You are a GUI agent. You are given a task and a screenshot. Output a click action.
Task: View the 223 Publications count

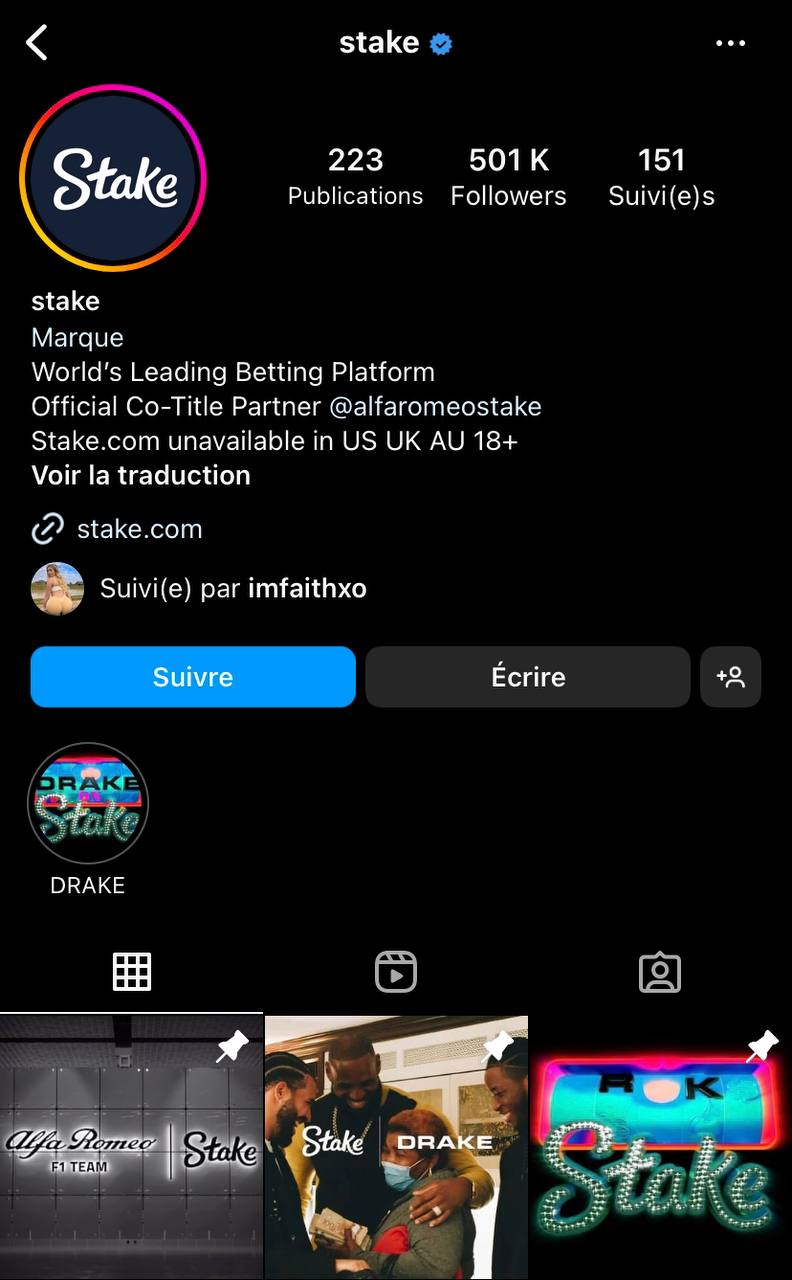(x=355, y=175)
